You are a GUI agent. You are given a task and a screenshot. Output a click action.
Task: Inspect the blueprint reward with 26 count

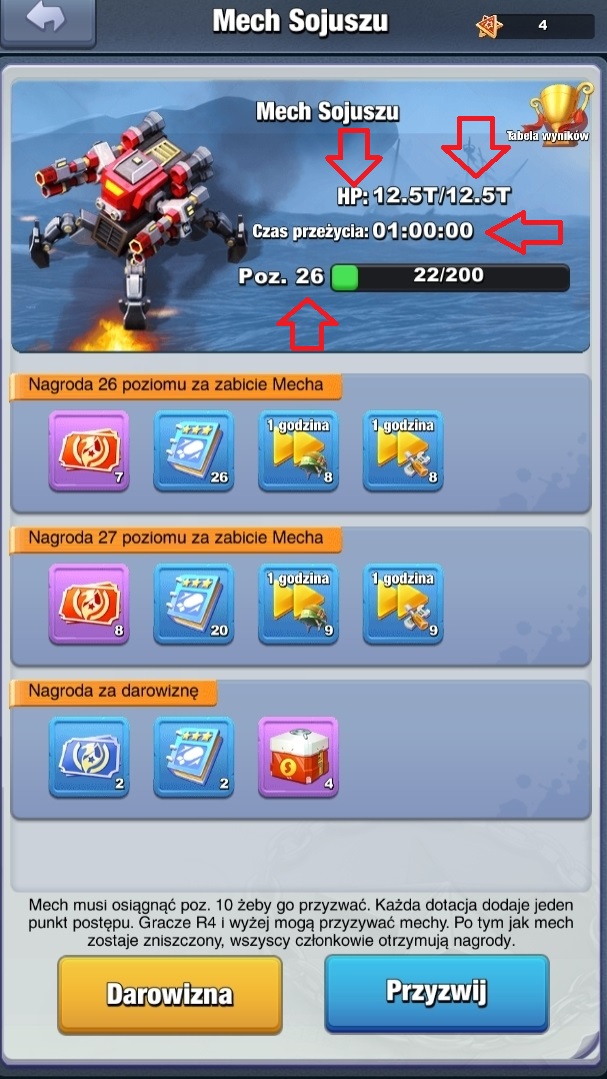point(193,451)
